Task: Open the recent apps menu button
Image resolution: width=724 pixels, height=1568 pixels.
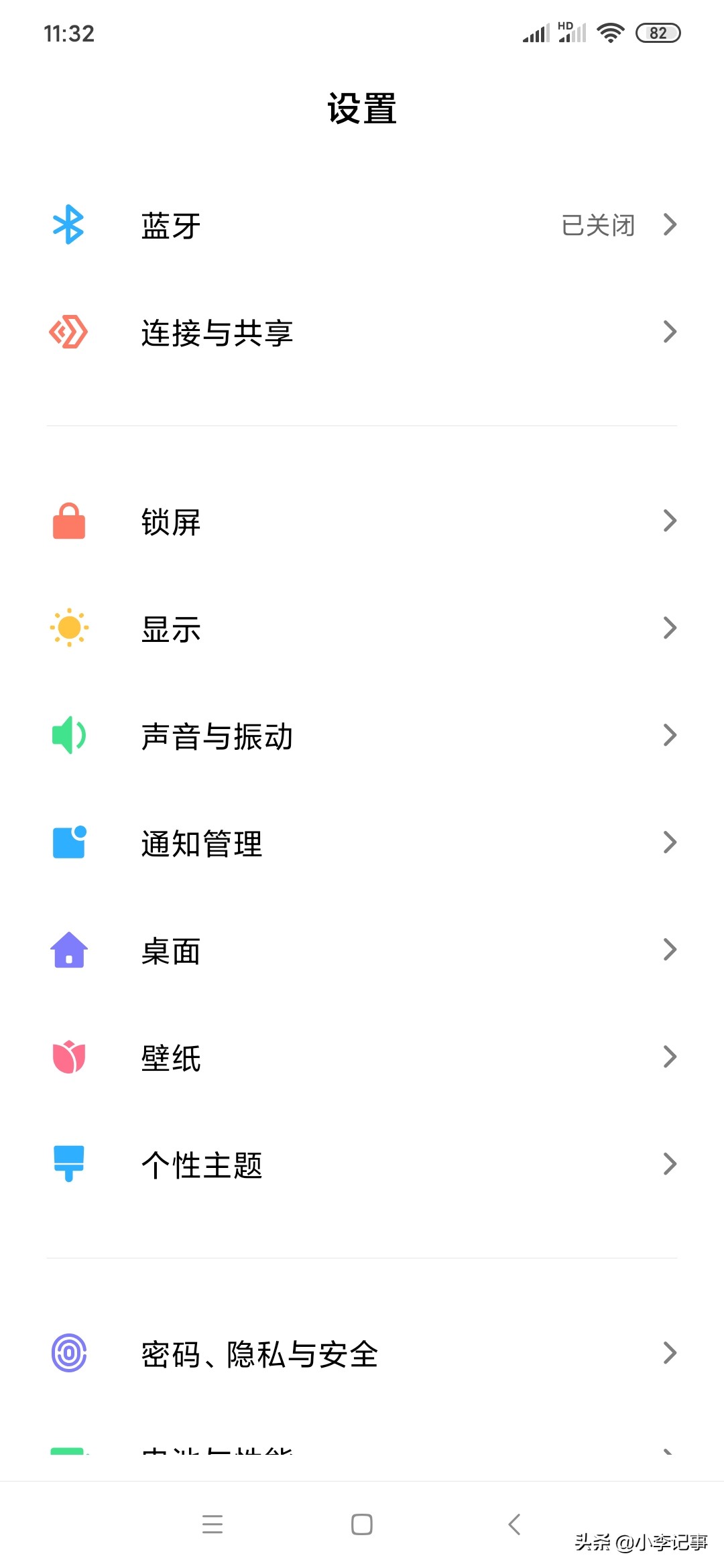Action: (213, 1524)
